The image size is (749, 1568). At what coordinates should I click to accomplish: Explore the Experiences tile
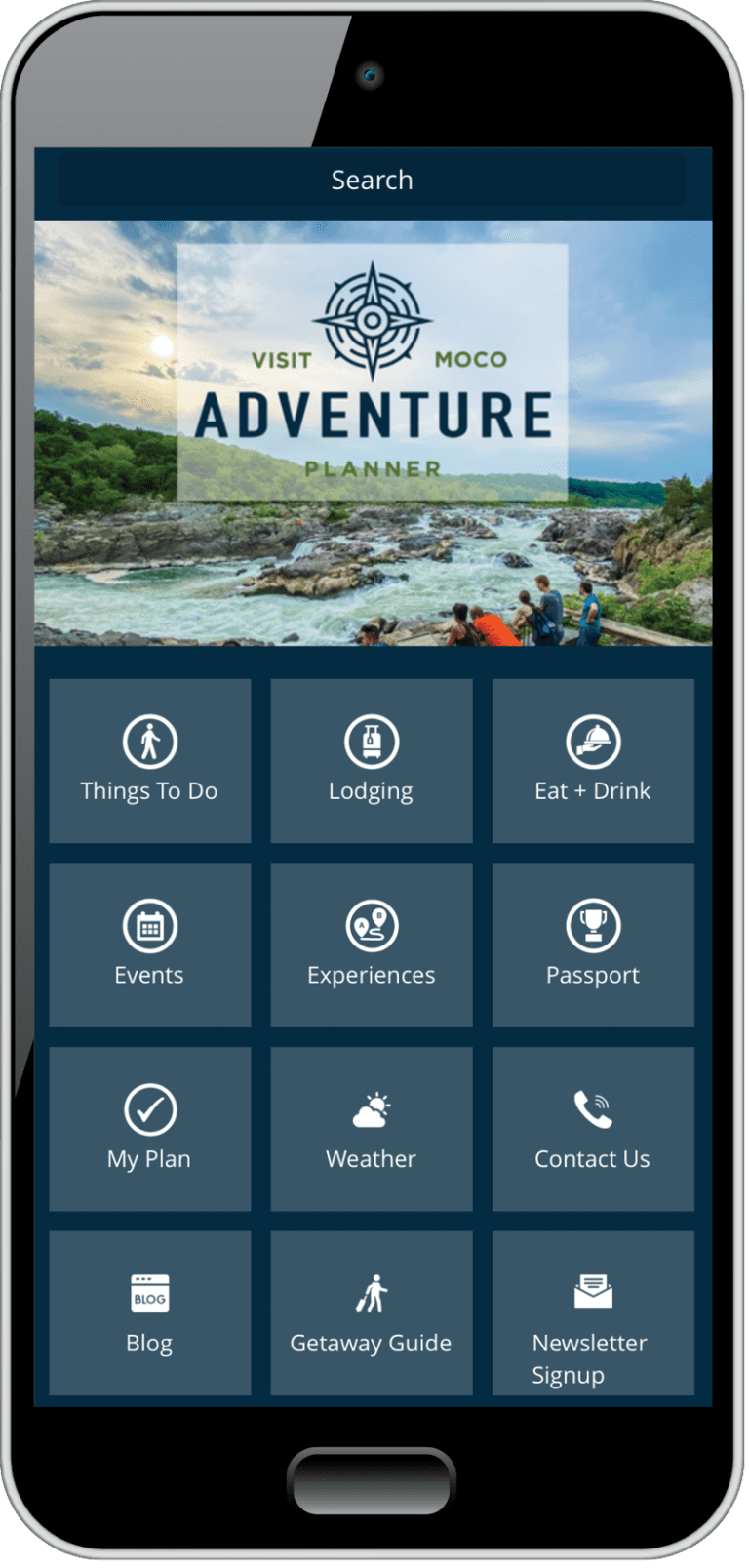[x=371, y=945]
